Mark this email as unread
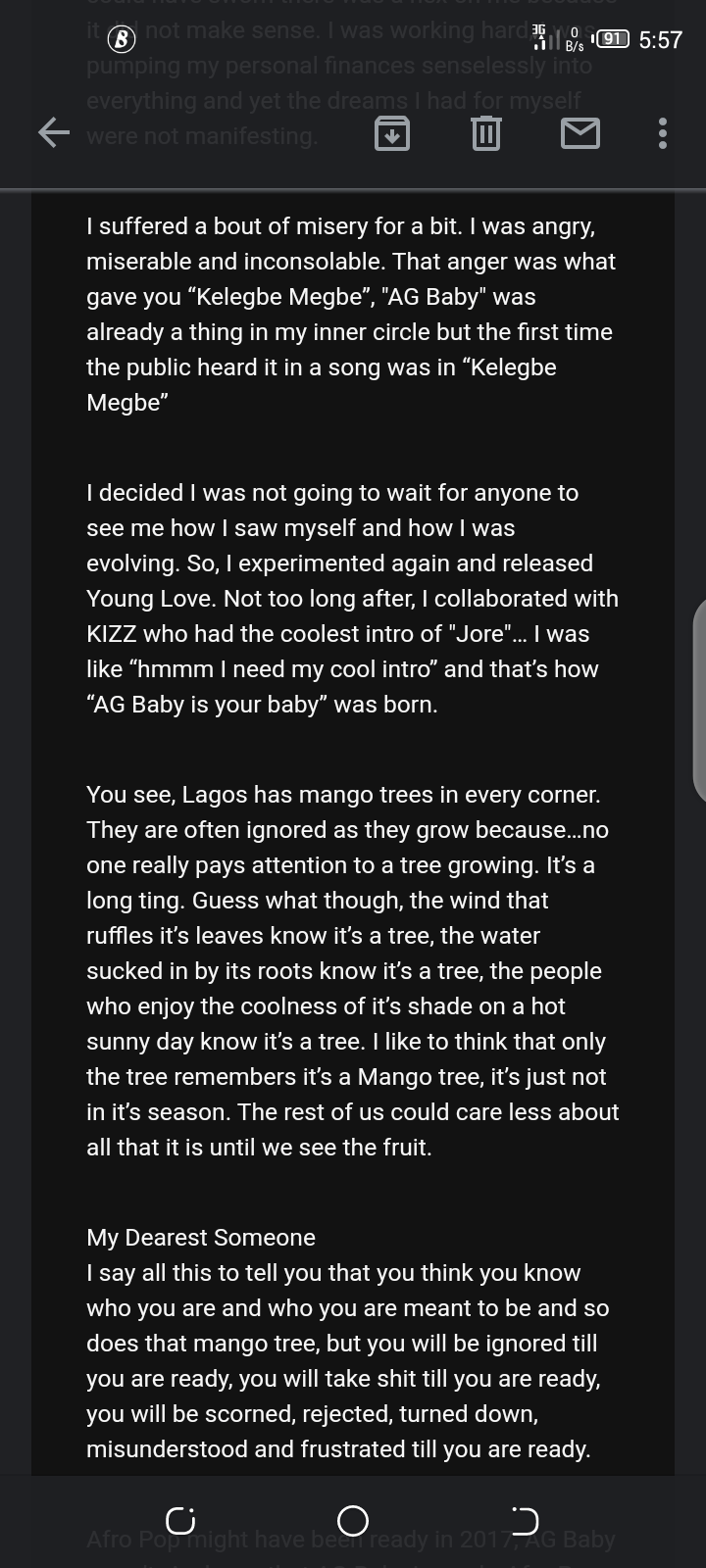 click(x=580, y=132)
